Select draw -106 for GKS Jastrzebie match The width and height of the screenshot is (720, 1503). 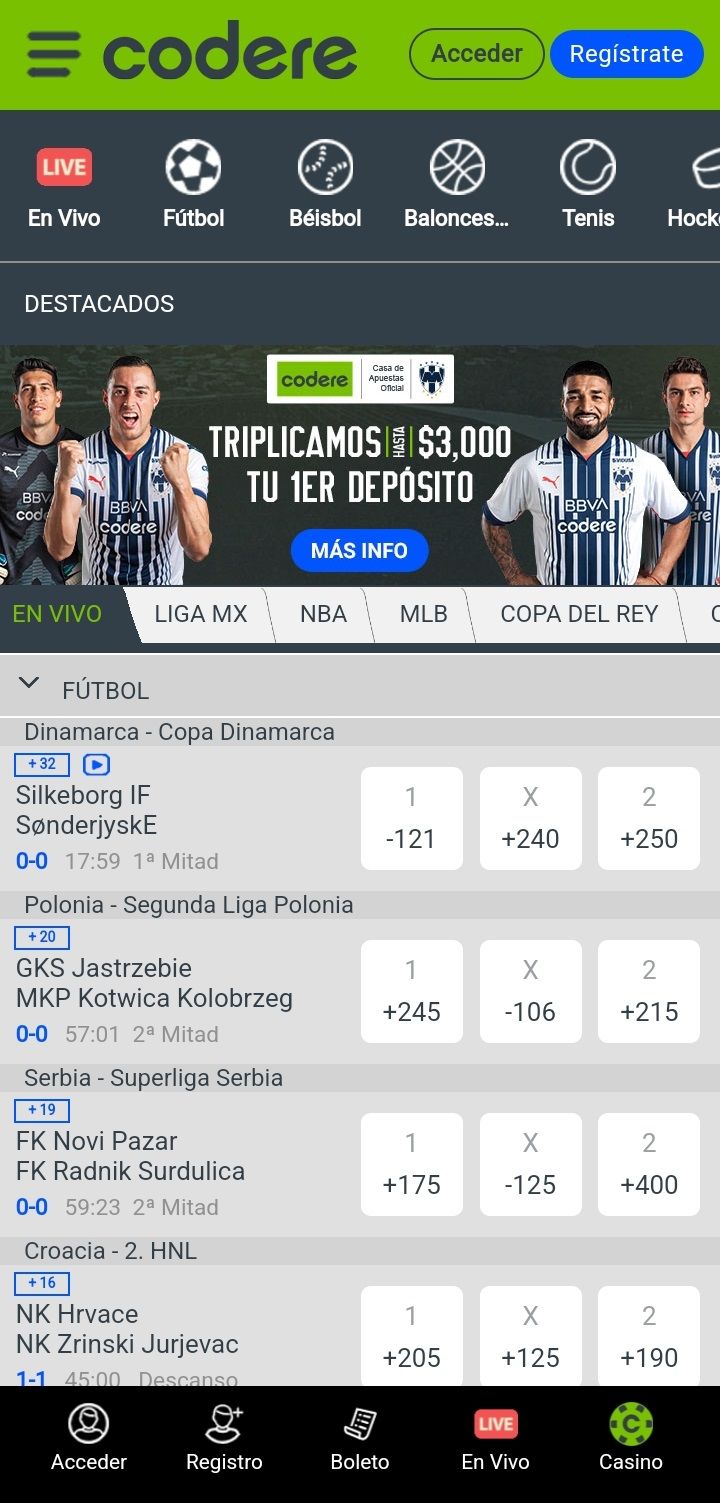(530, 991)
